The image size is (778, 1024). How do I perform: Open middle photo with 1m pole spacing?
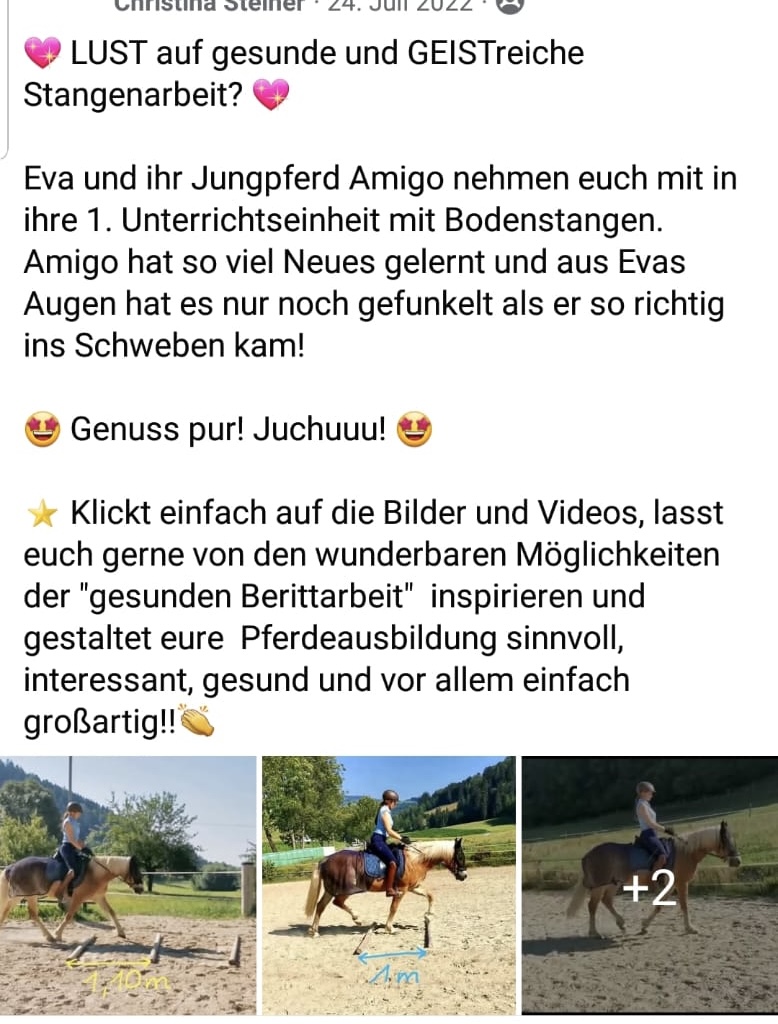click(x=389, y=885)
